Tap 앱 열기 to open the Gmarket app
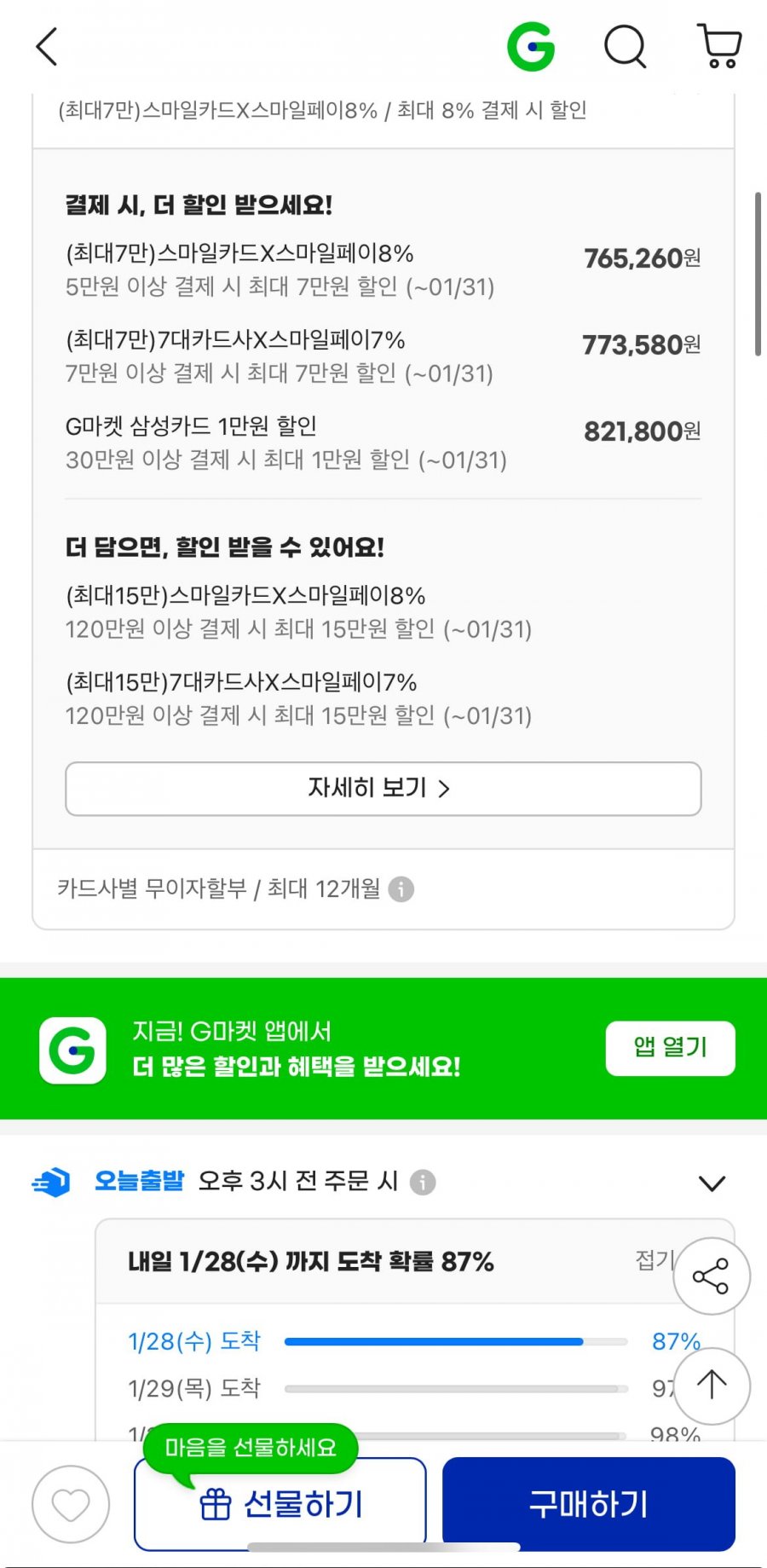This screenshot has height=1568, width=767. 670,1048
